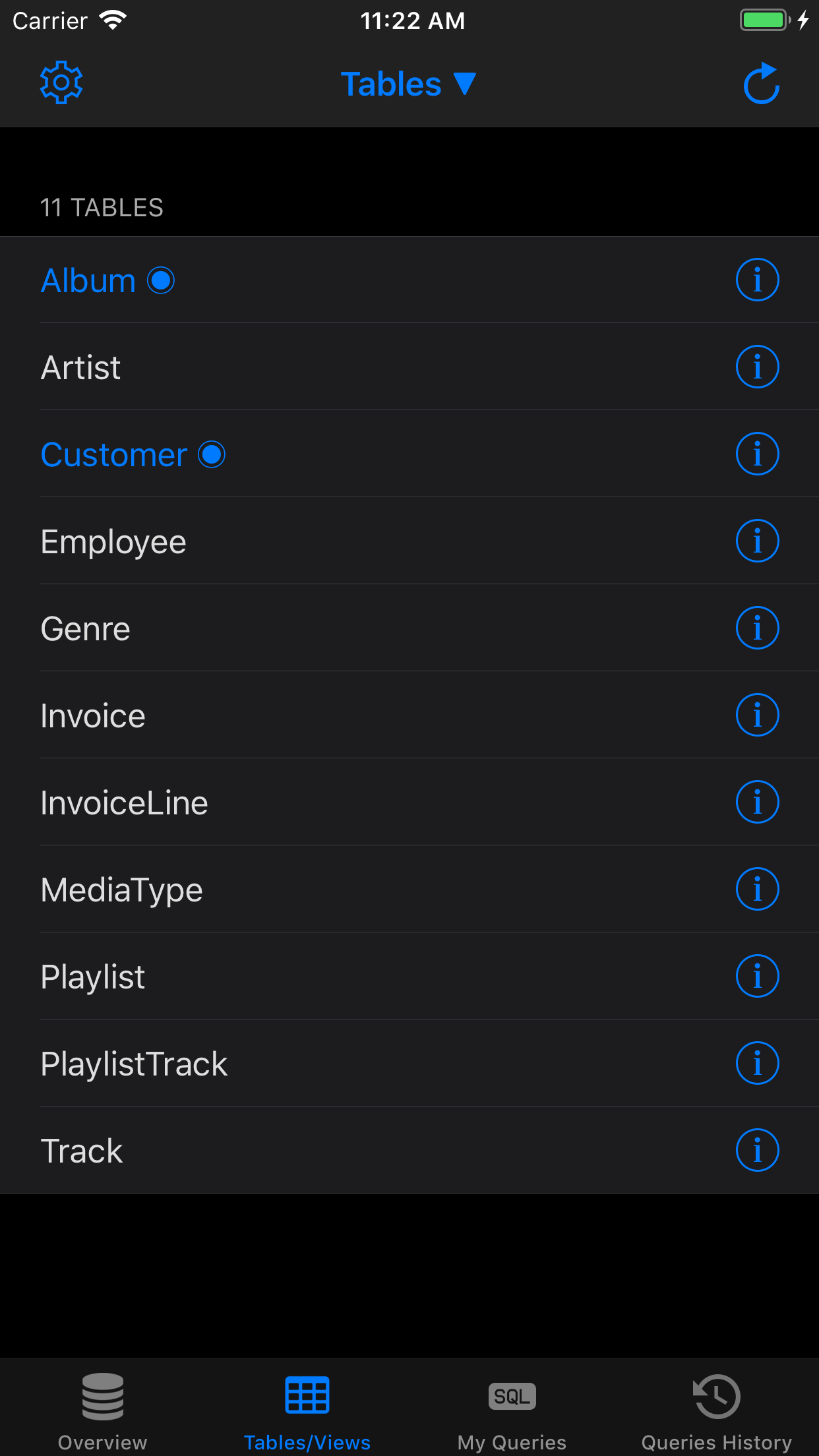Refresh the tables list
This screenshot has width=819, height=1456.
pyautogui.click(x=762, y=82)
